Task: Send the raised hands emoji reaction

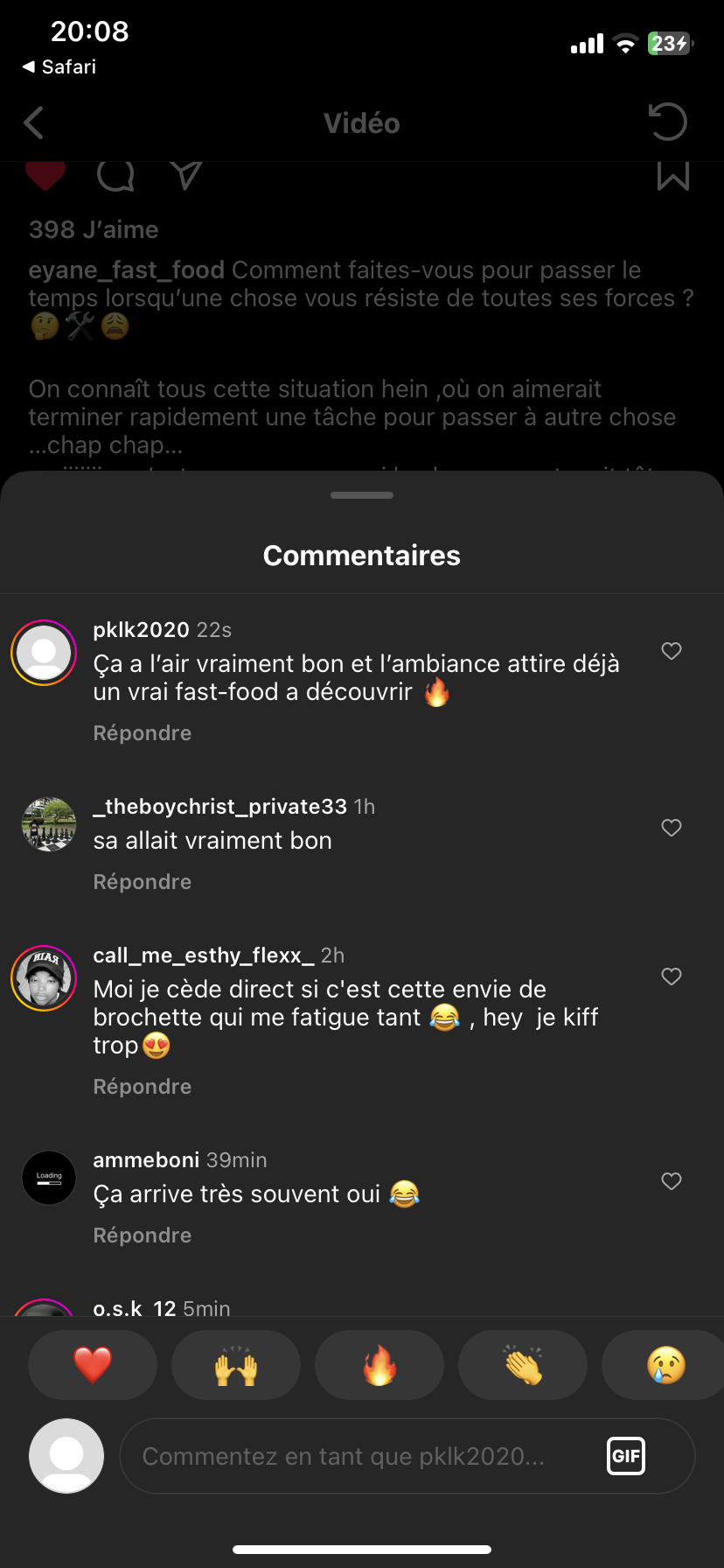Action: 236,1365
